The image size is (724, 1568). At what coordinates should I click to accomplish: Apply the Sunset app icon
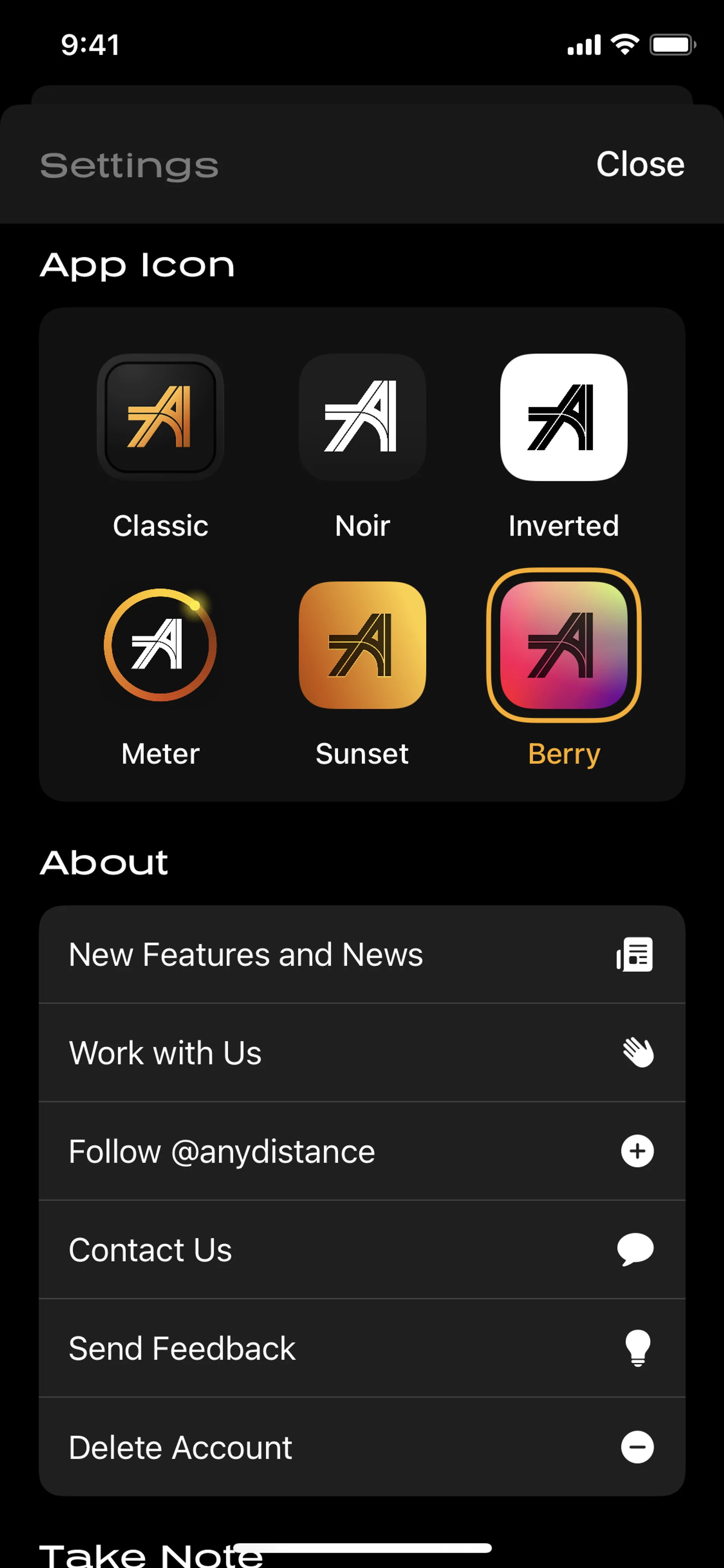click(x=362, y=645)
